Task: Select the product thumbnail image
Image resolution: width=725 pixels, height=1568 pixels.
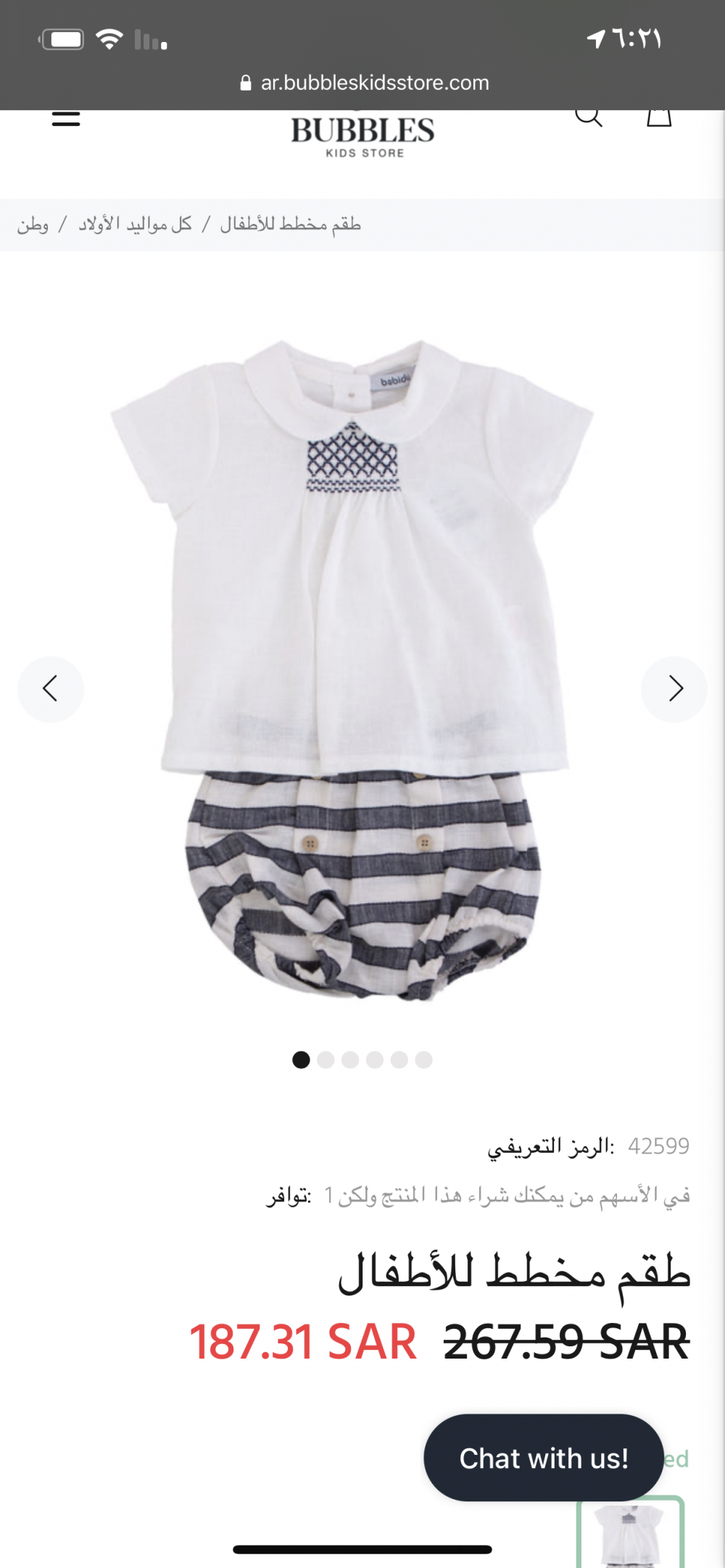Action: pyautogui.click(x=630, y=1532)
